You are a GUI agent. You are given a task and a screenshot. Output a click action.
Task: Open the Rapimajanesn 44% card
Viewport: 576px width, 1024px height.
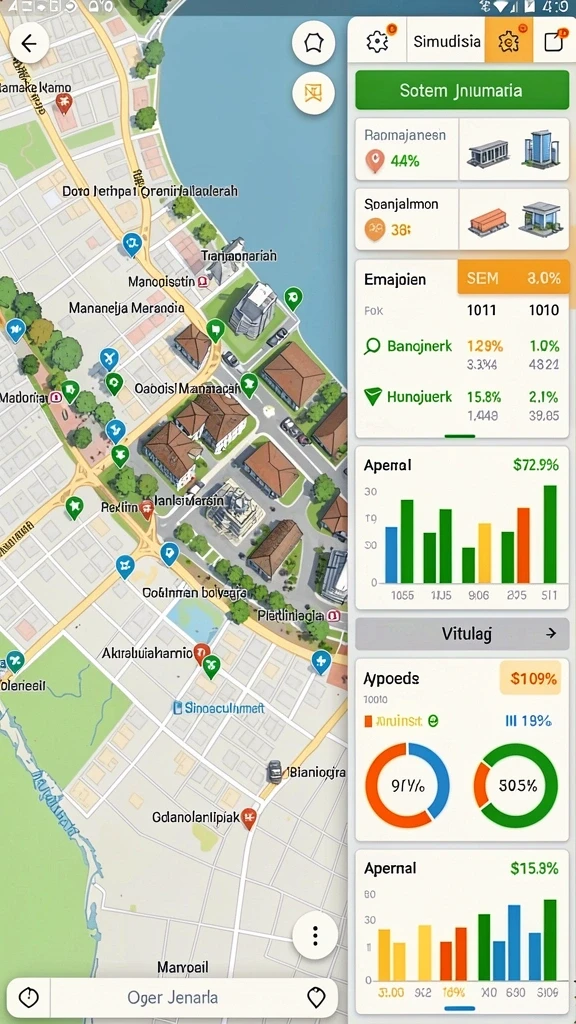pyautogui.click(x=462, y=149)
